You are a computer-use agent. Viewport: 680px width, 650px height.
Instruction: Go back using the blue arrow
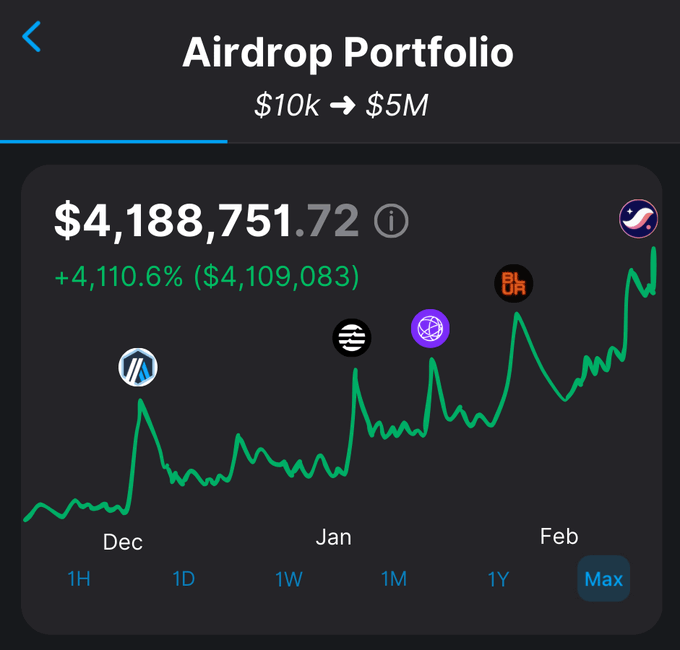(x=33, y=37)
